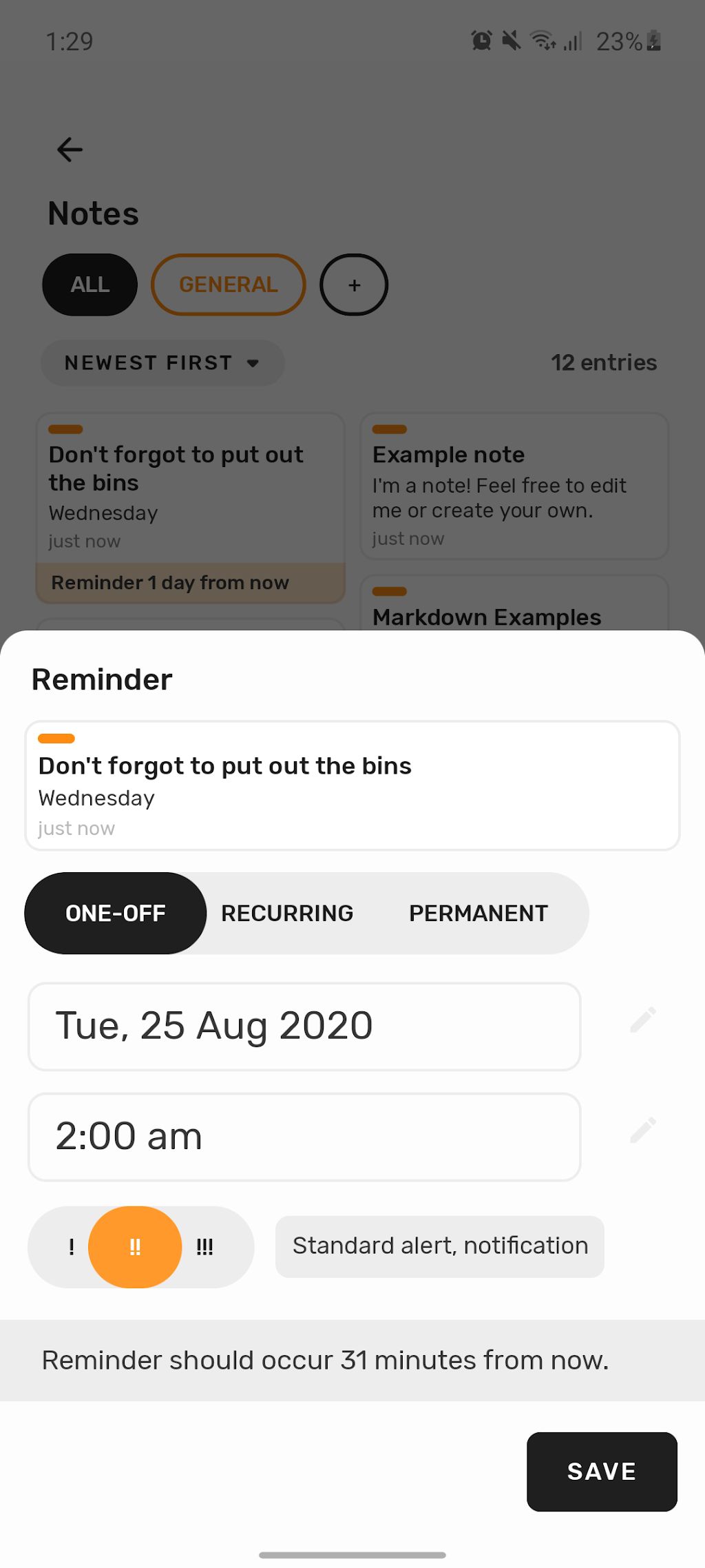This screenshot has height=1568, width=705.
Task: Set priority to double exclamation mark
Action: pyautogui.click(x=135, y=1247)
